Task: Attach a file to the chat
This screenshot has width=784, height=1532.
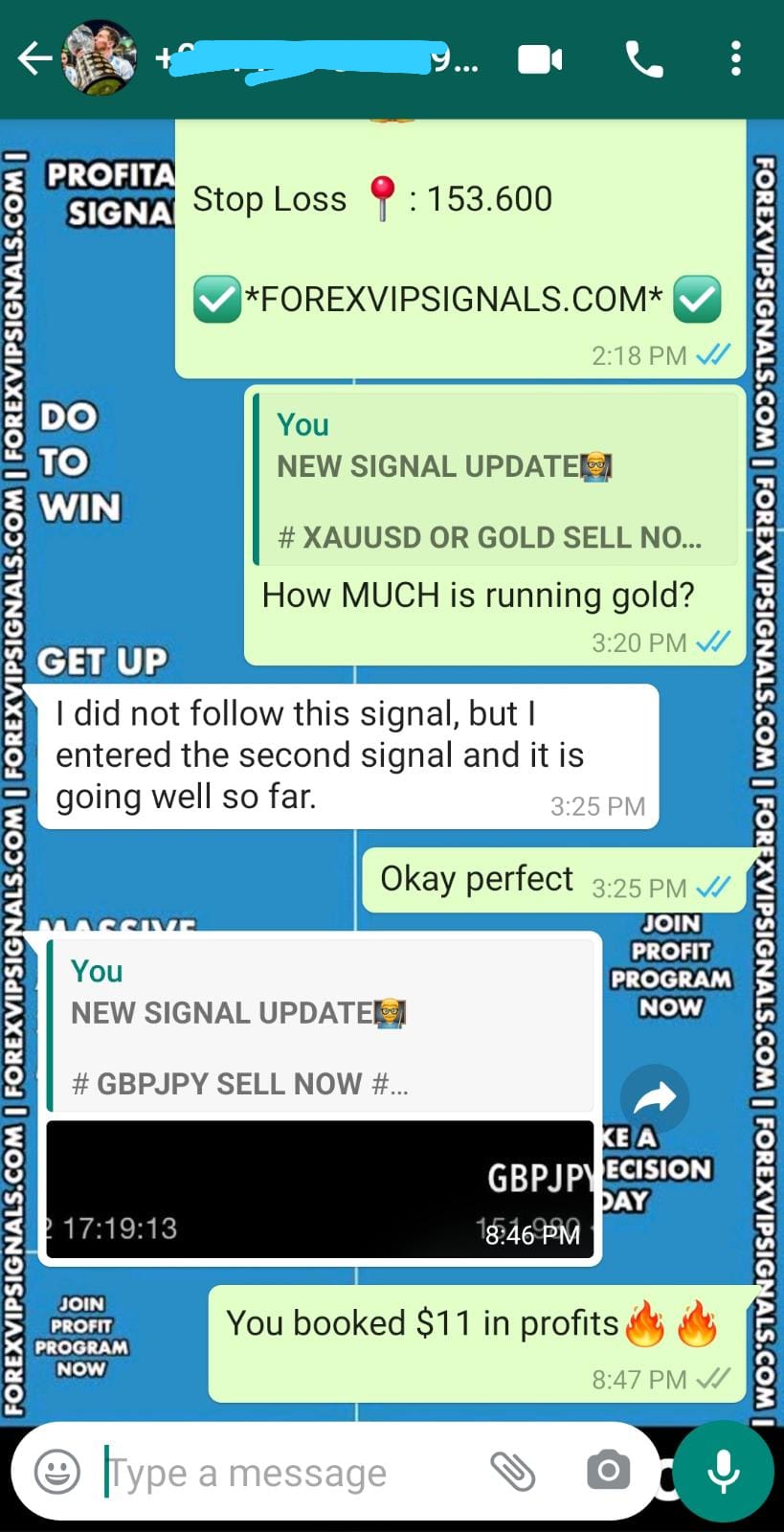Action: tap(512, 1472)
